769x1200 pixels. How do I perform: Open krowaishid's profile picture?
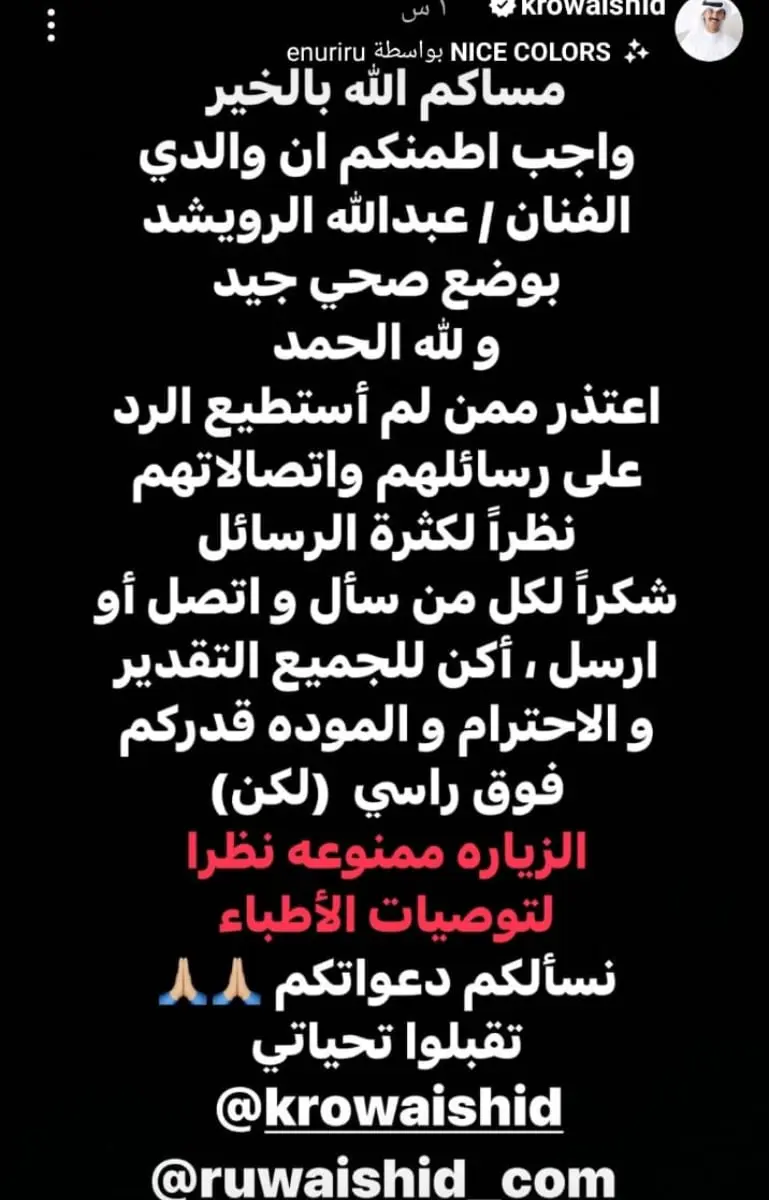tap(709, 27)
